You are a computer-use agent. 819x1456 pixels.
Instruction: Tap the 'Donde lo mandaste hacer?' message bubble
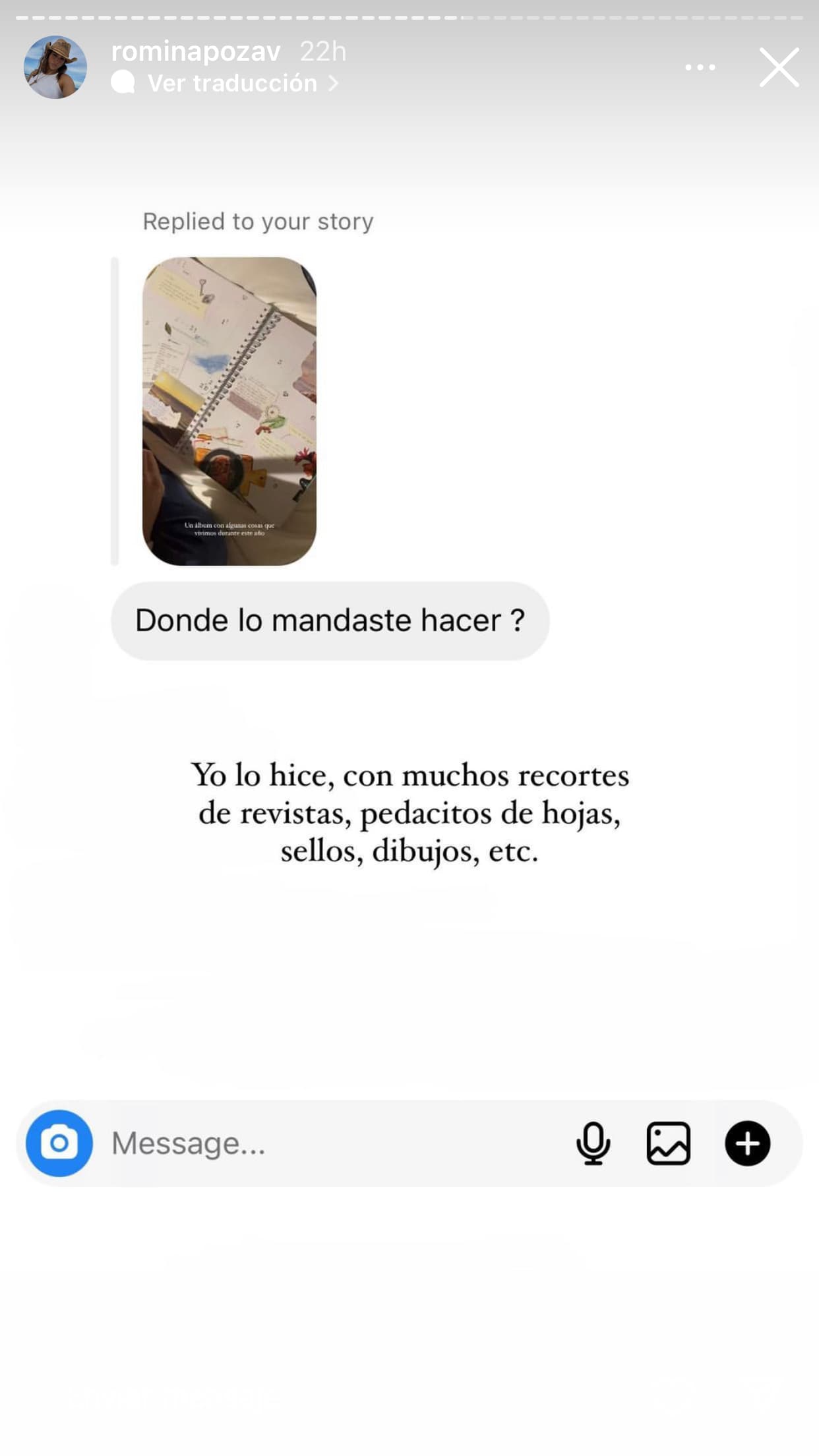pos(330,619)
